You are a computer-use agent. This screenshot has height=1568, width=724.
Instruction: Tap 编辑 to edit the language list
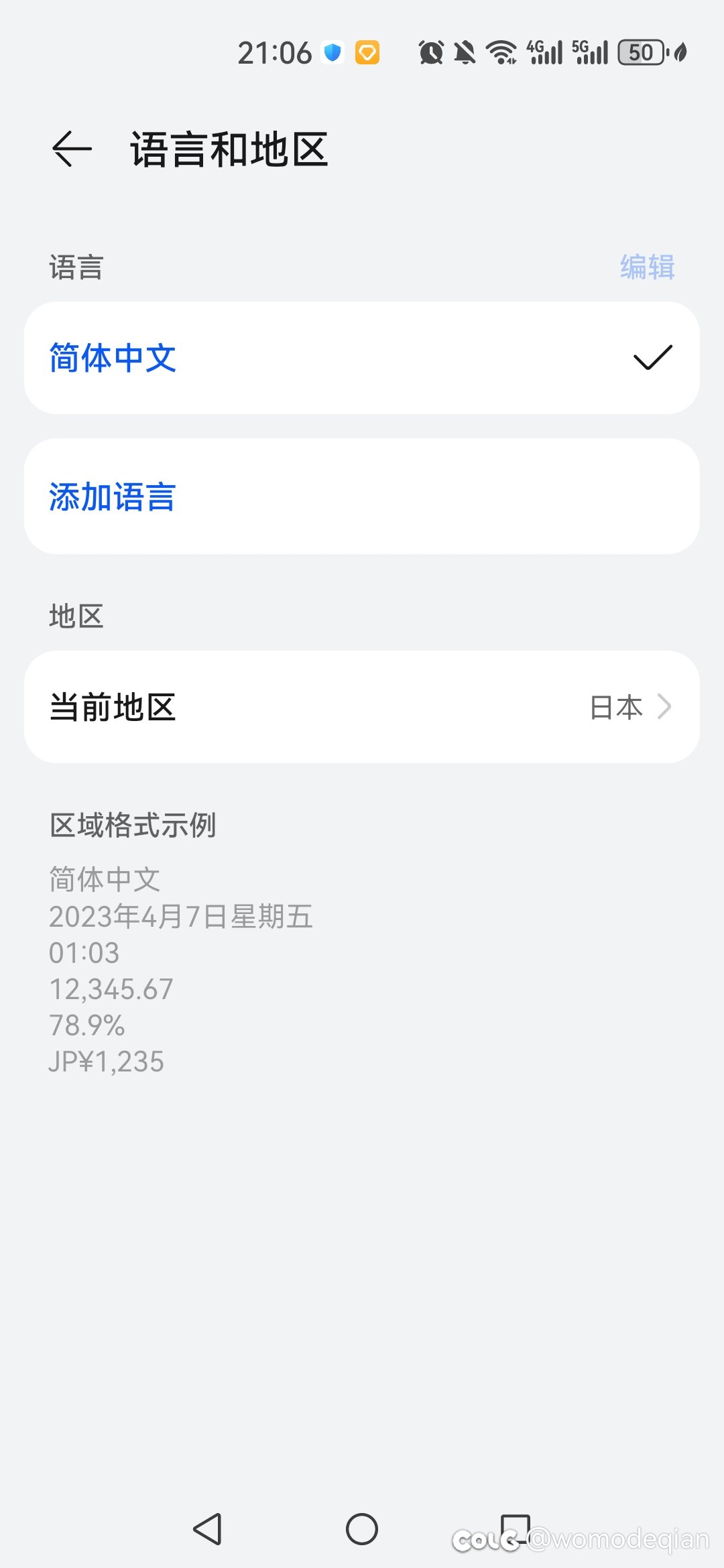(x=647, y=267)
